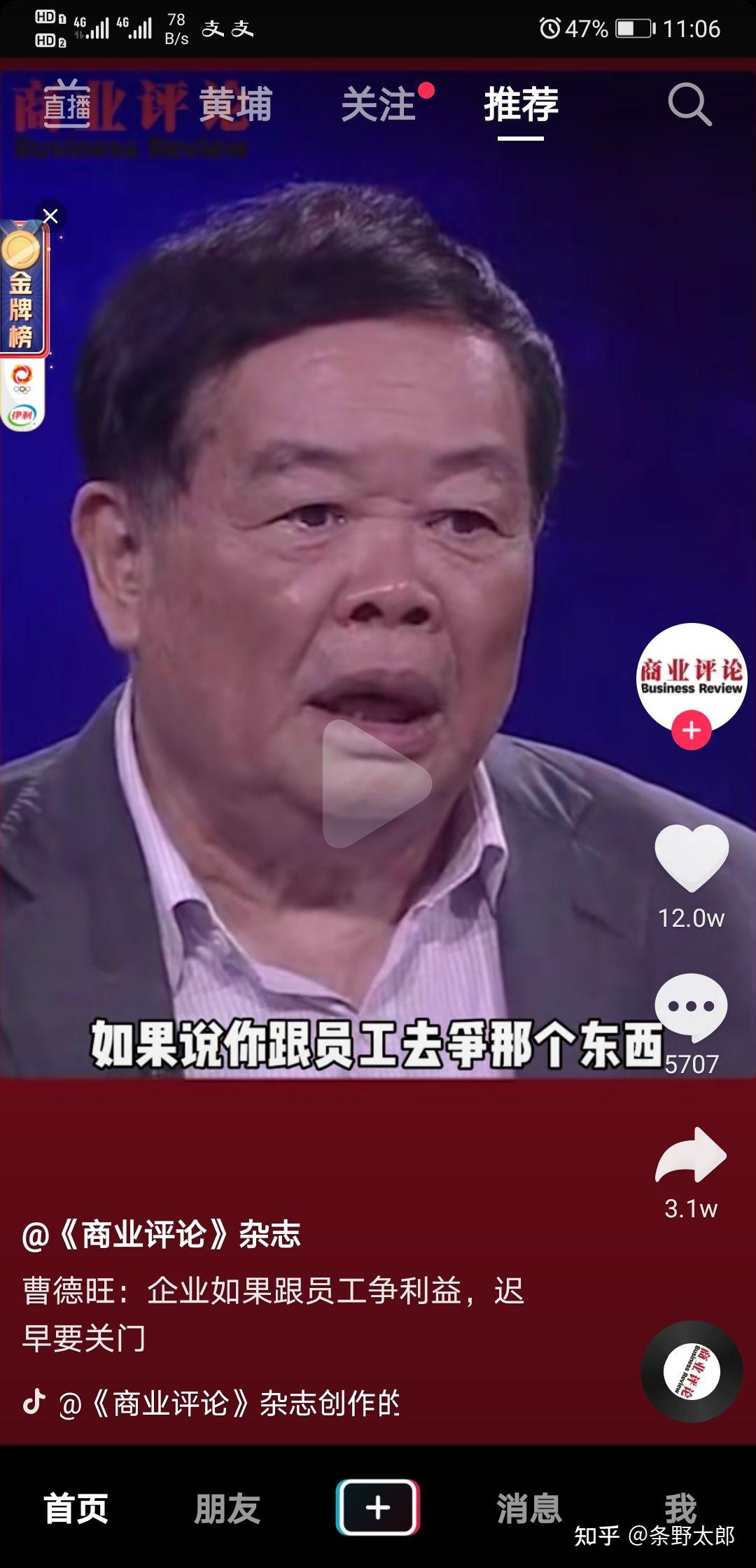Follow 商业评论 with the red plus
The width and height of the screenshot is (756, 1568).
point(692,730)
